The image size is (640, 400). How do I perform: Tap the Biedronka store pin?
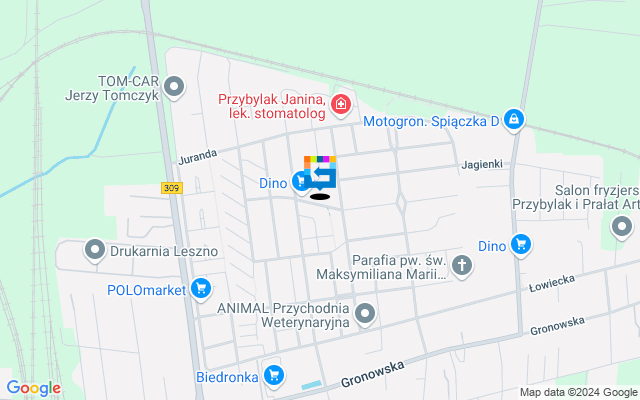[x=274, y=376]
